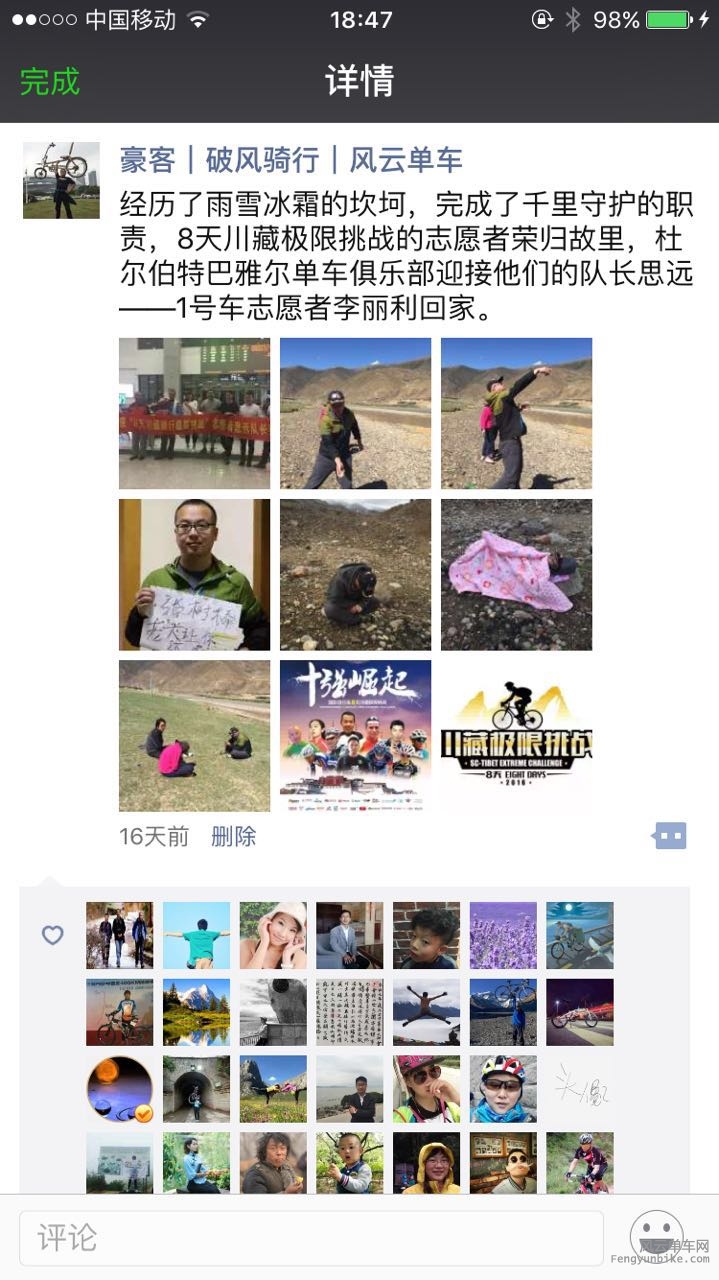Tap the 评论 comment input field
Screen dimensions: 719x1280
tap(310, 1238)
